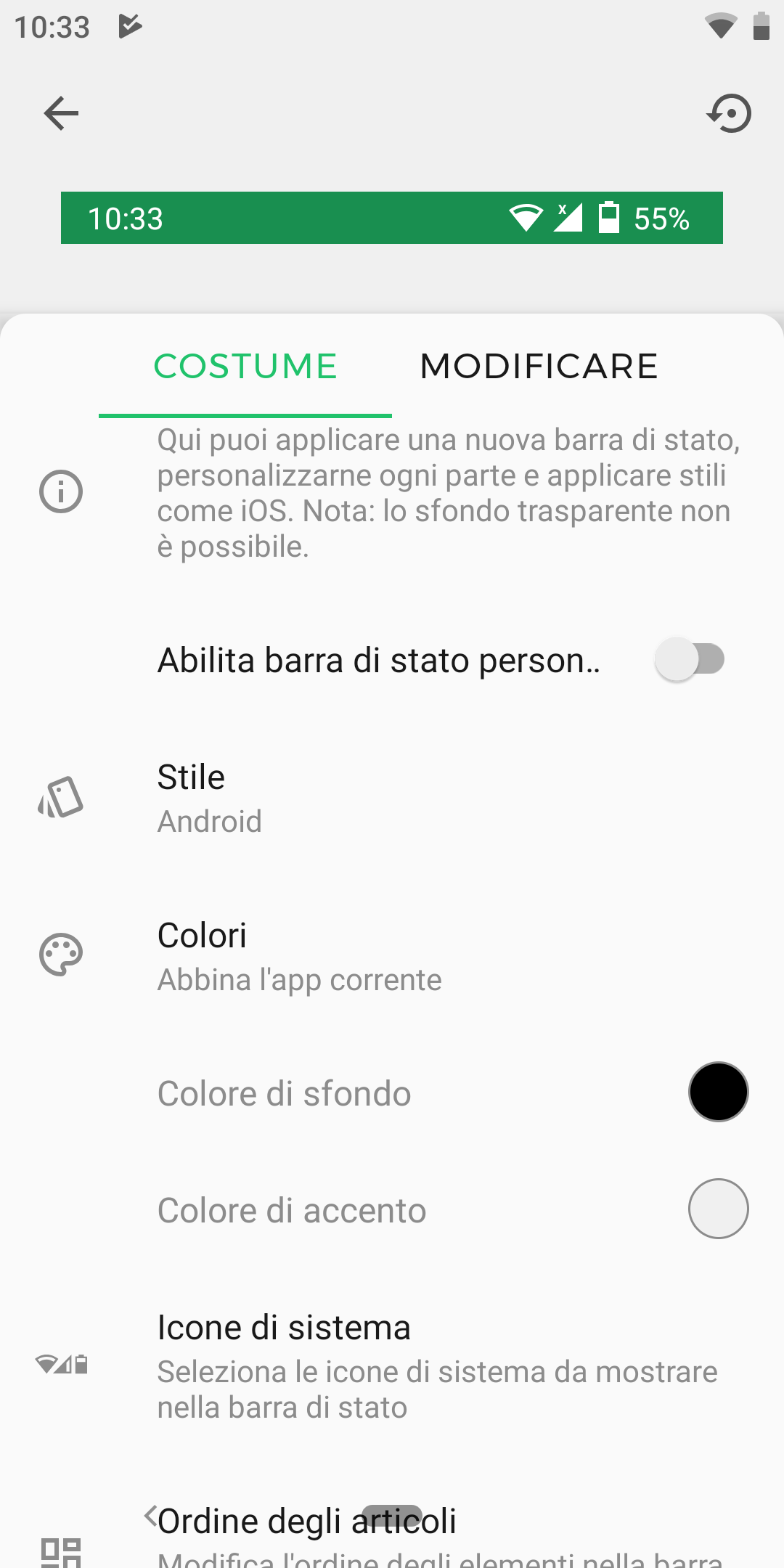This screenshot has height=1568, width=784.
Task: Open the Stile setting
Action: [x=392, y=798]
